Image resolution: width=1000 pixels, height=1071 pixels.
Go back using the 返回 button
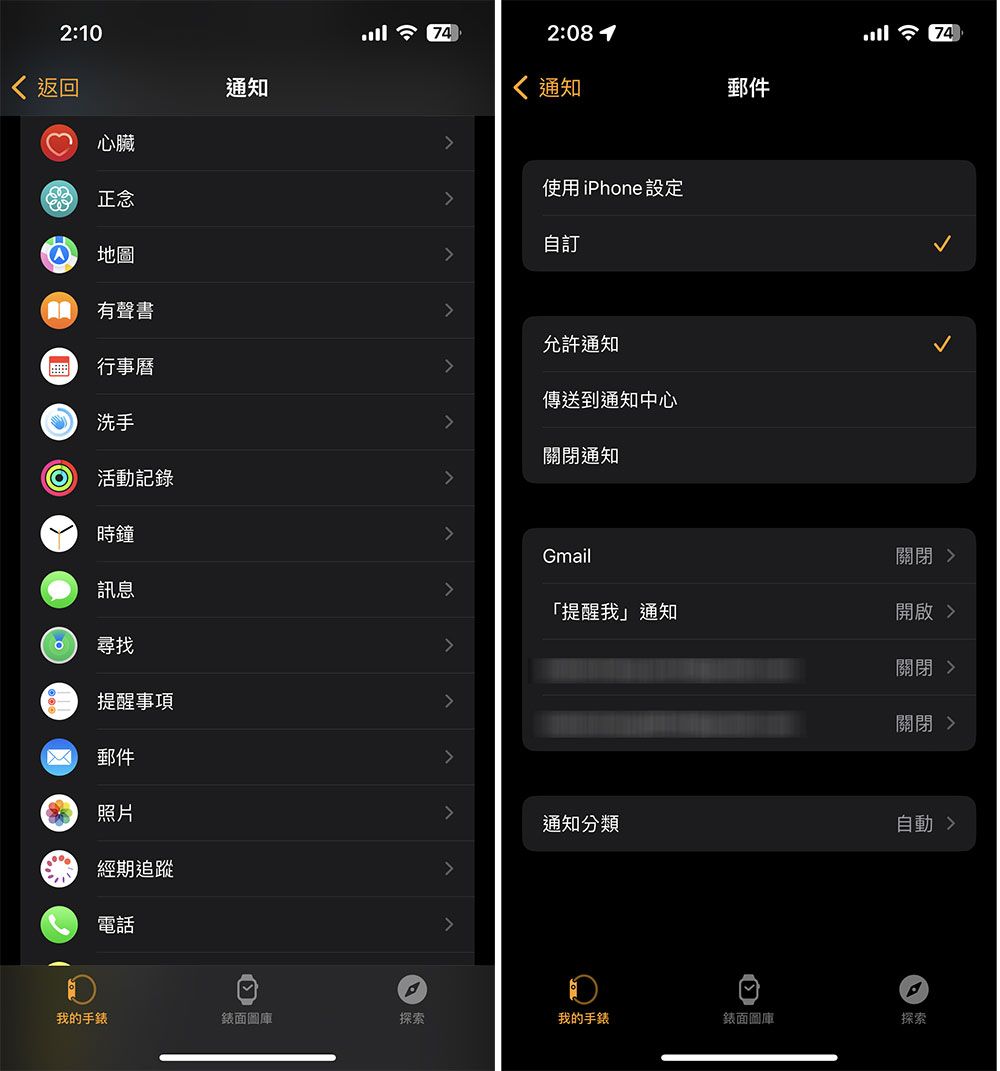tap(45, 88)
